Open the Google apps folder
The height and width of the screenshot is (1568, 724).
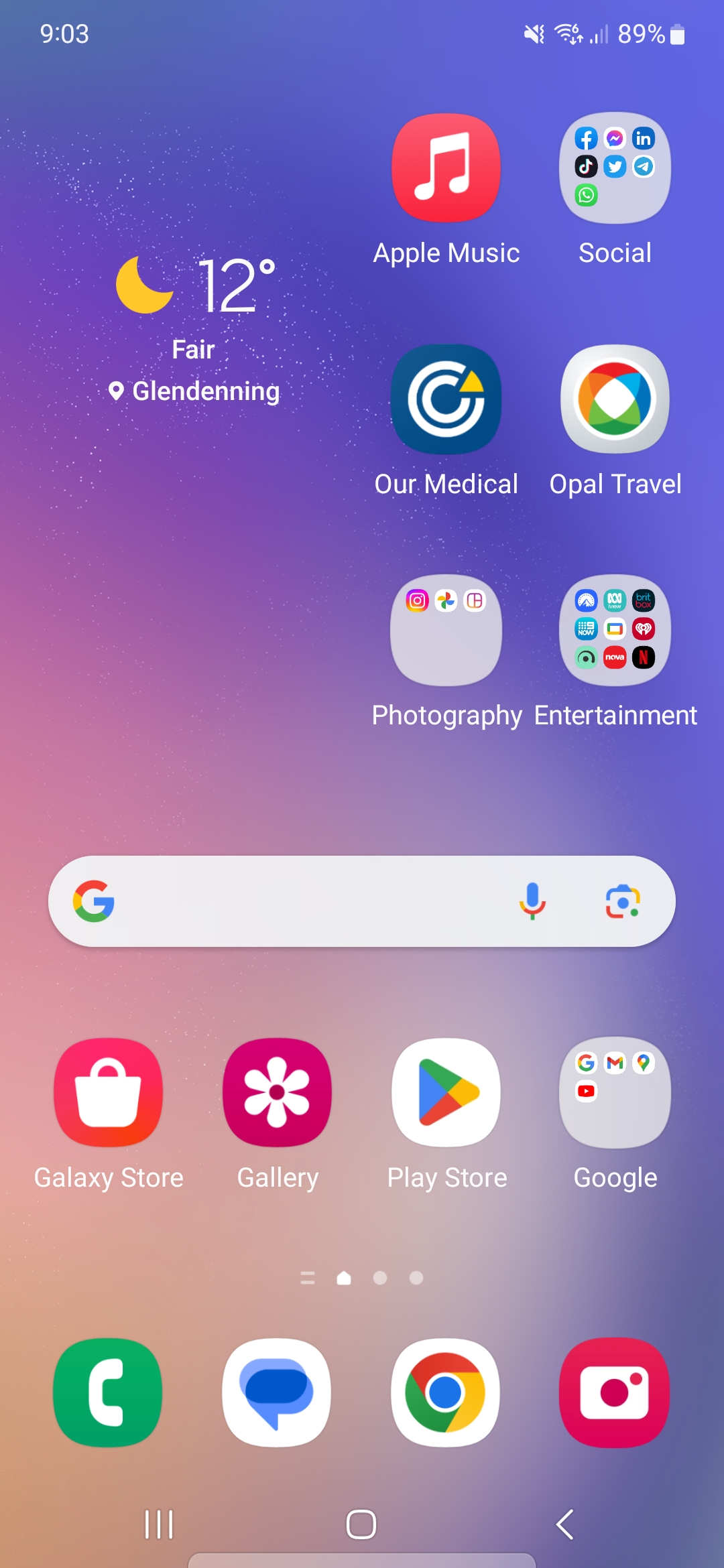coord(615,1093)
